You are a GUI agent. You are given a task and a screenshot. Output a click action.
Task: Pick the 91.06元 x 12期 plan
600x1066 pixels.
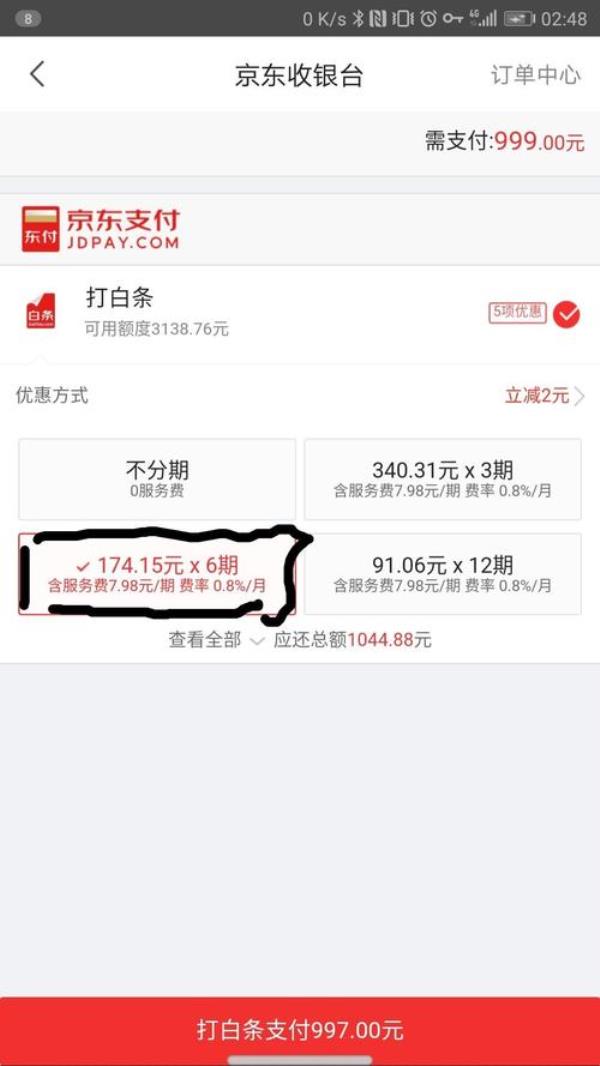coord(442,574)
